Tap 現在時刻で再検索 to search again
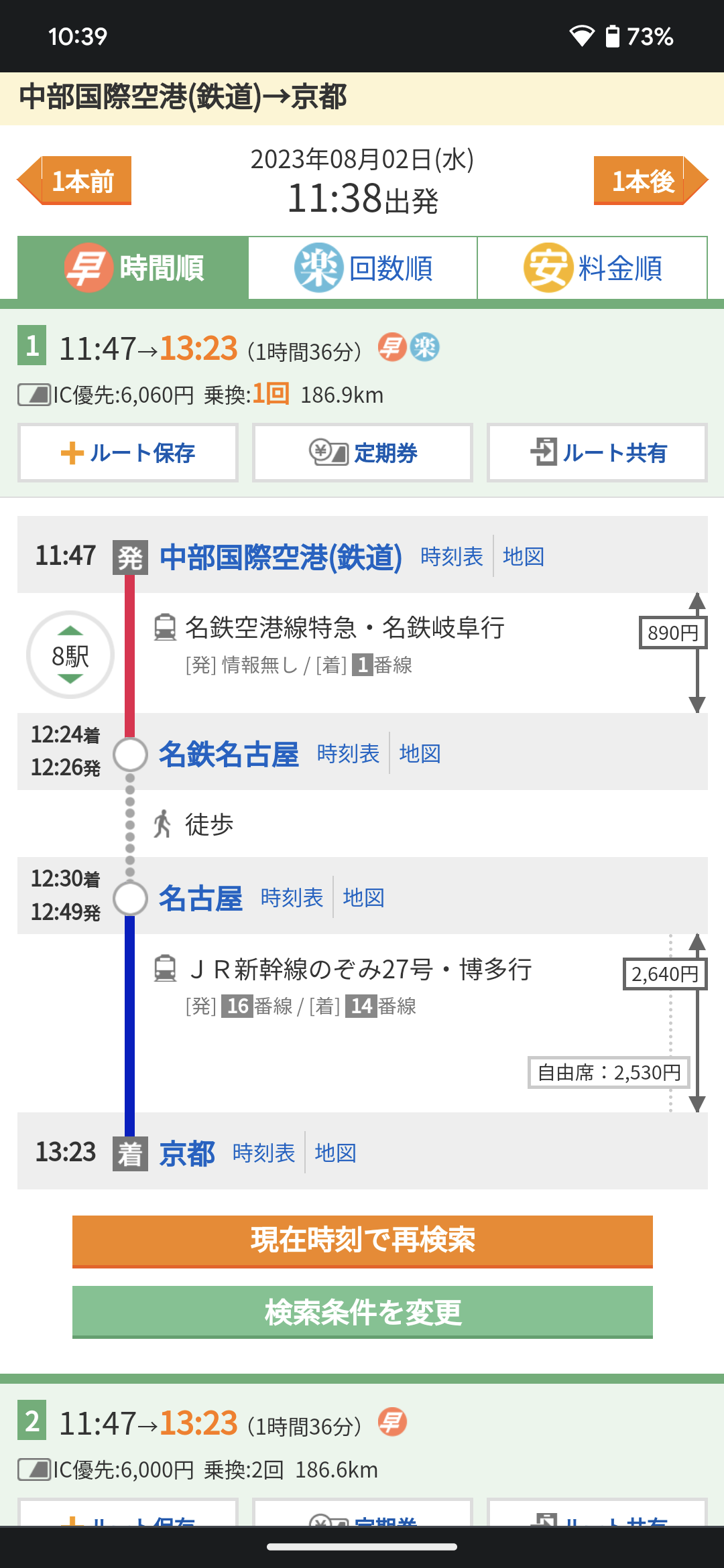Screen dimensions: 724x1568 [x=363, y=1240]
